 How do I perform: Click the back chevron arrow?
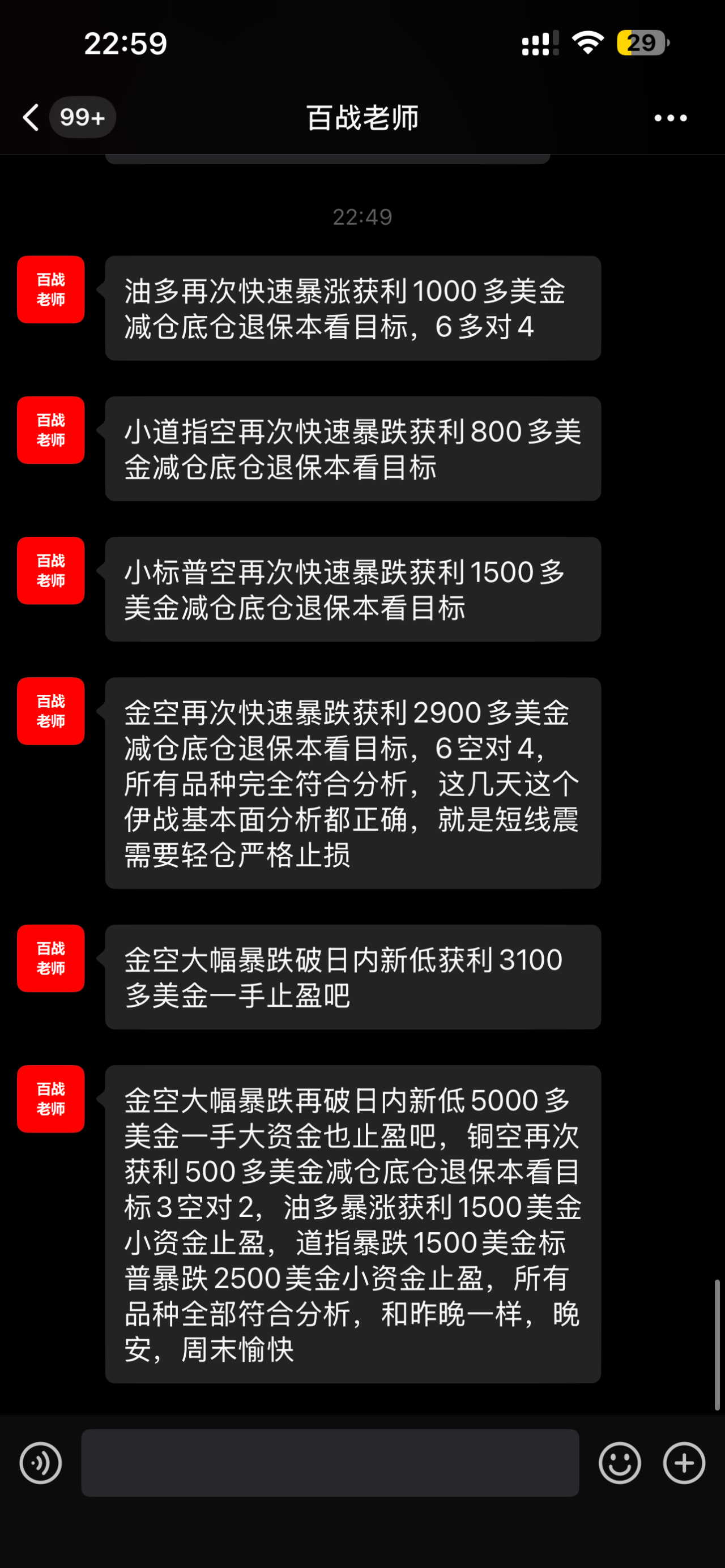[30, 117]
